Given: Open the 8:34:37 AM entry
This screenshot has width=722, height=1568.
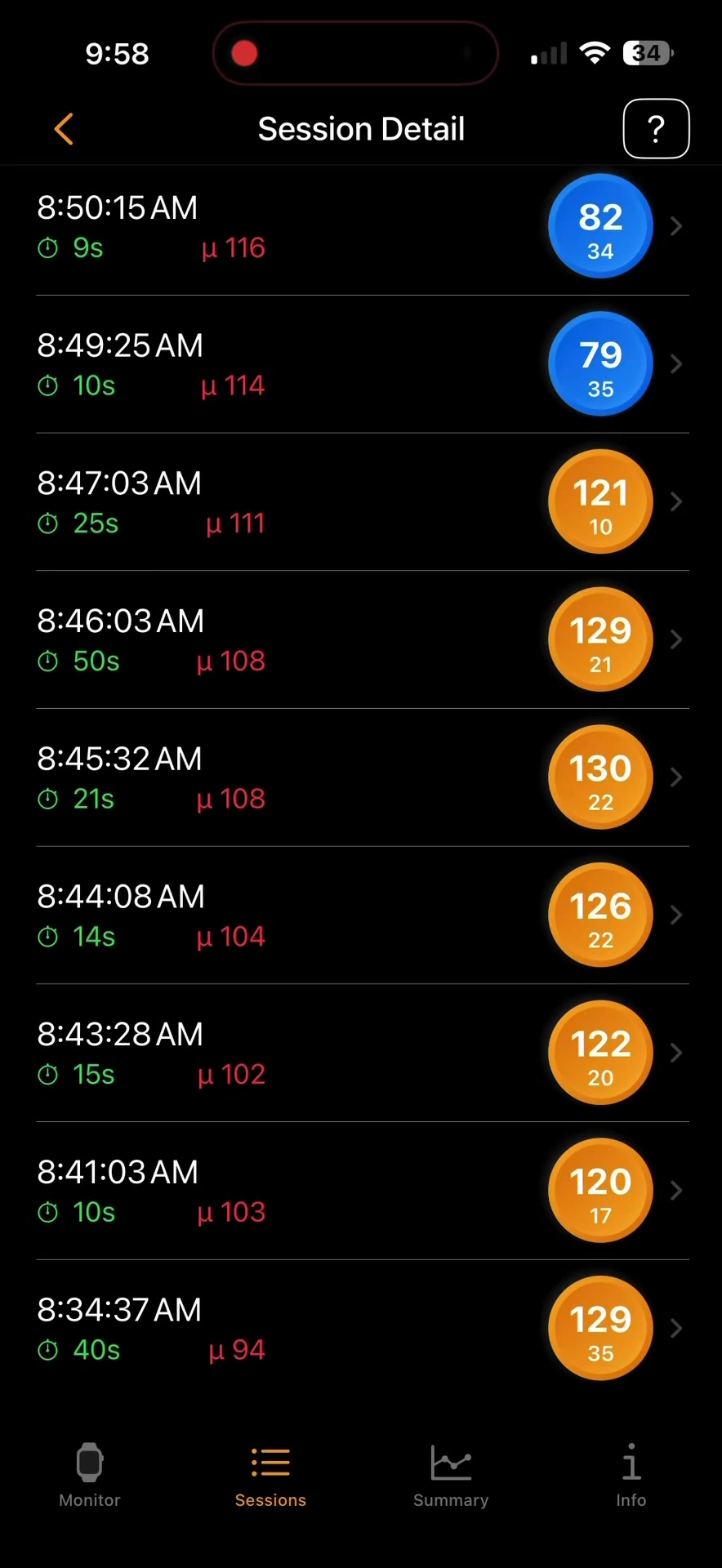Looking at the screenshot, I should point(361,1329).
